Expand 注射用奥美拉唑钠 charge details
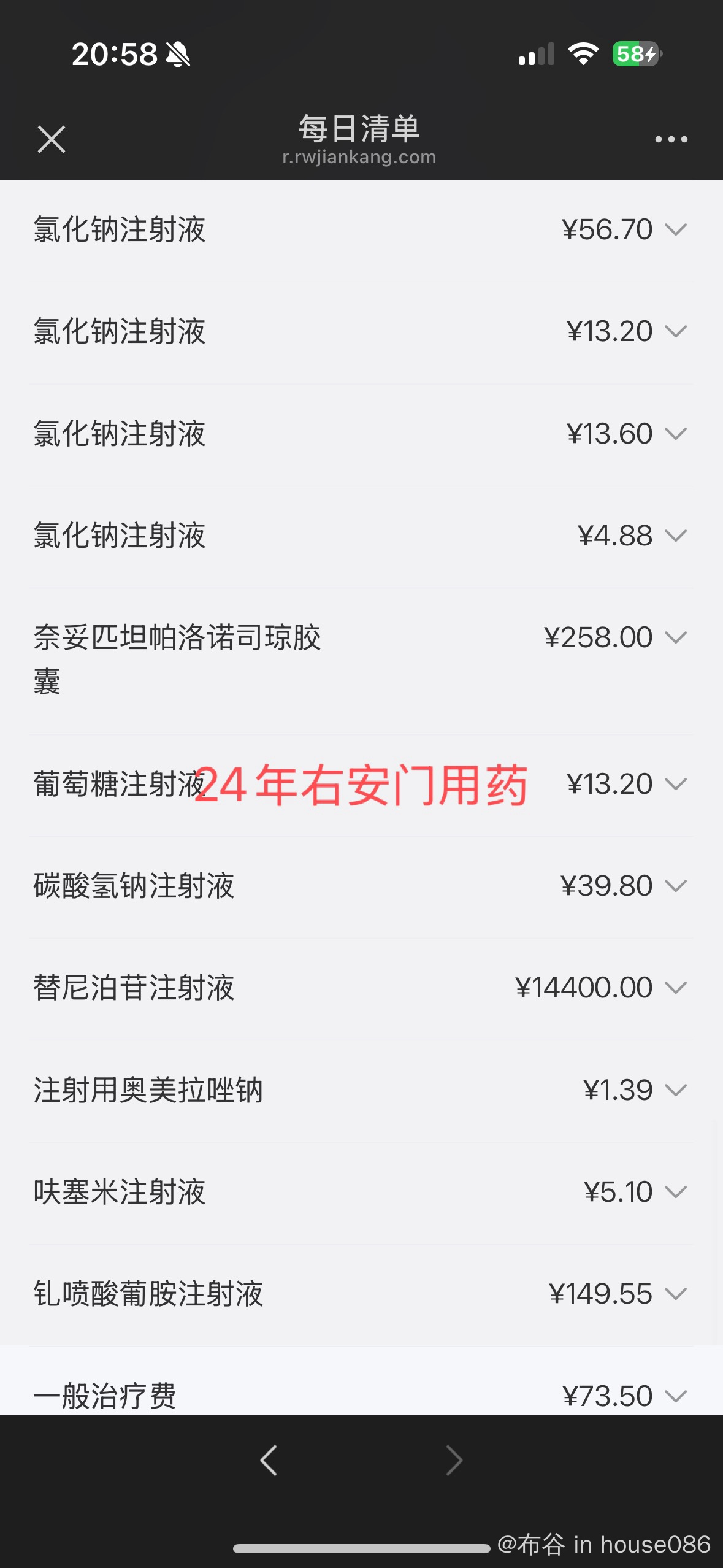Image resolution: width=723 pixels, height=1568 pixels. [361, 1091]
